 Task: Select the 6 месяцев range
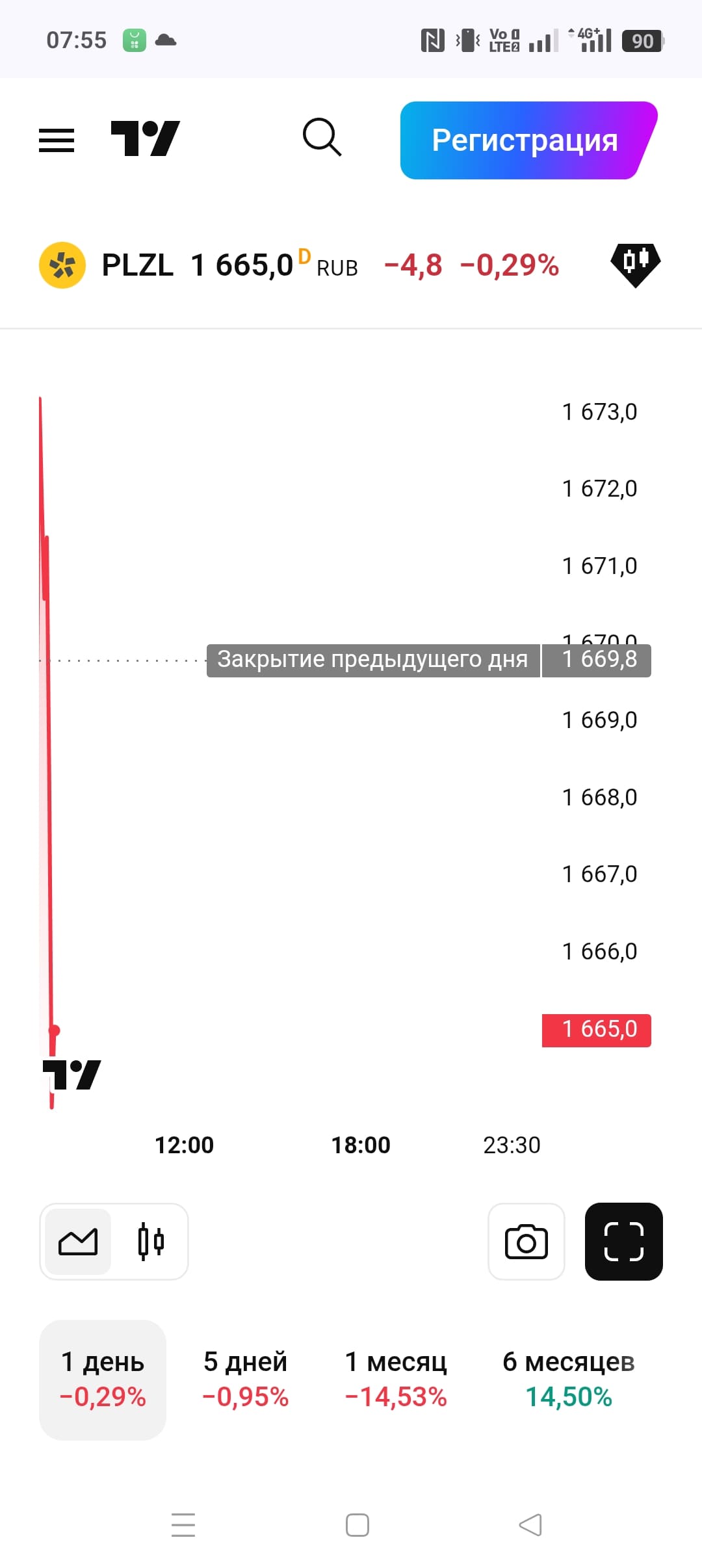click(568, 1379)
